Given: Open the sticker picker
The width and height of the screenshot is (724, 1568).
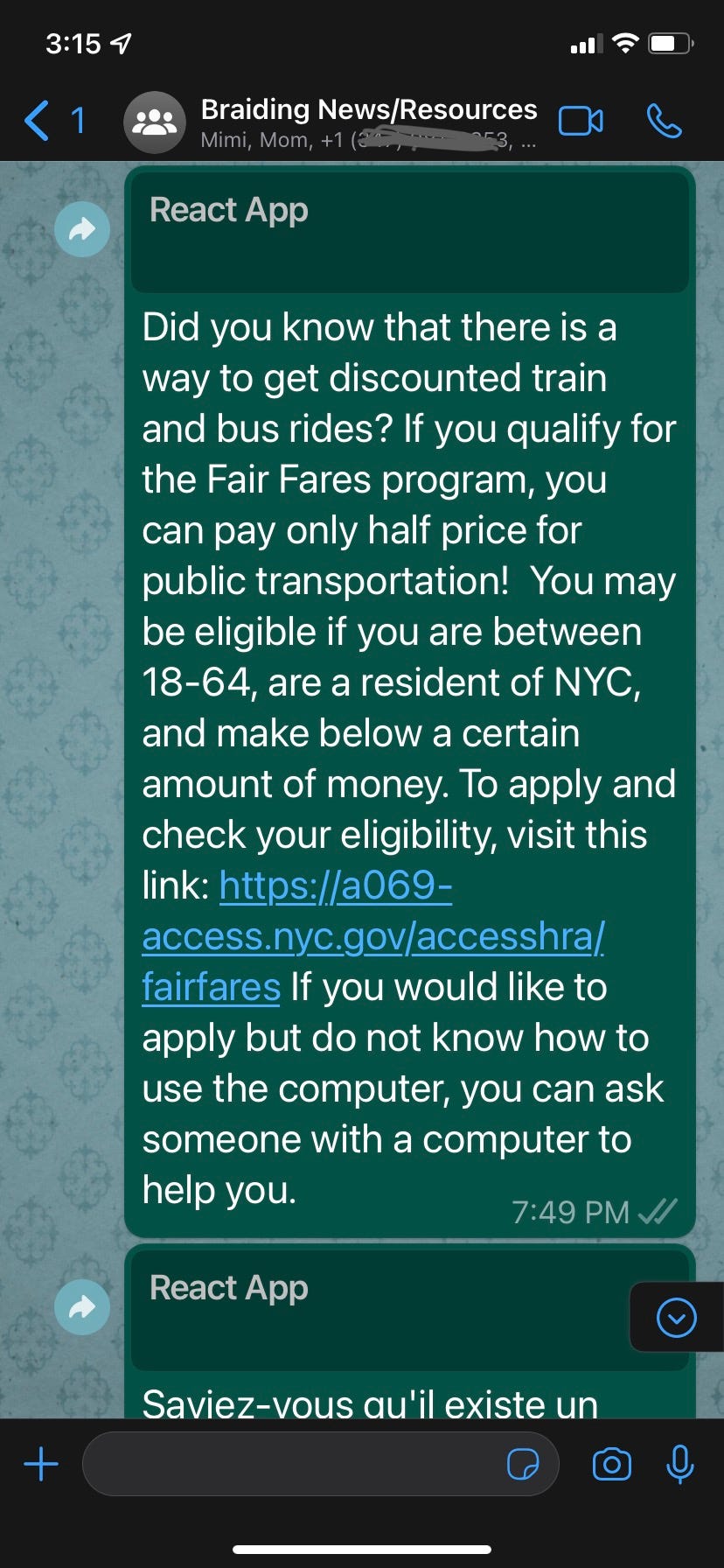Looking at the screenshot, I should coord(523,1464).
